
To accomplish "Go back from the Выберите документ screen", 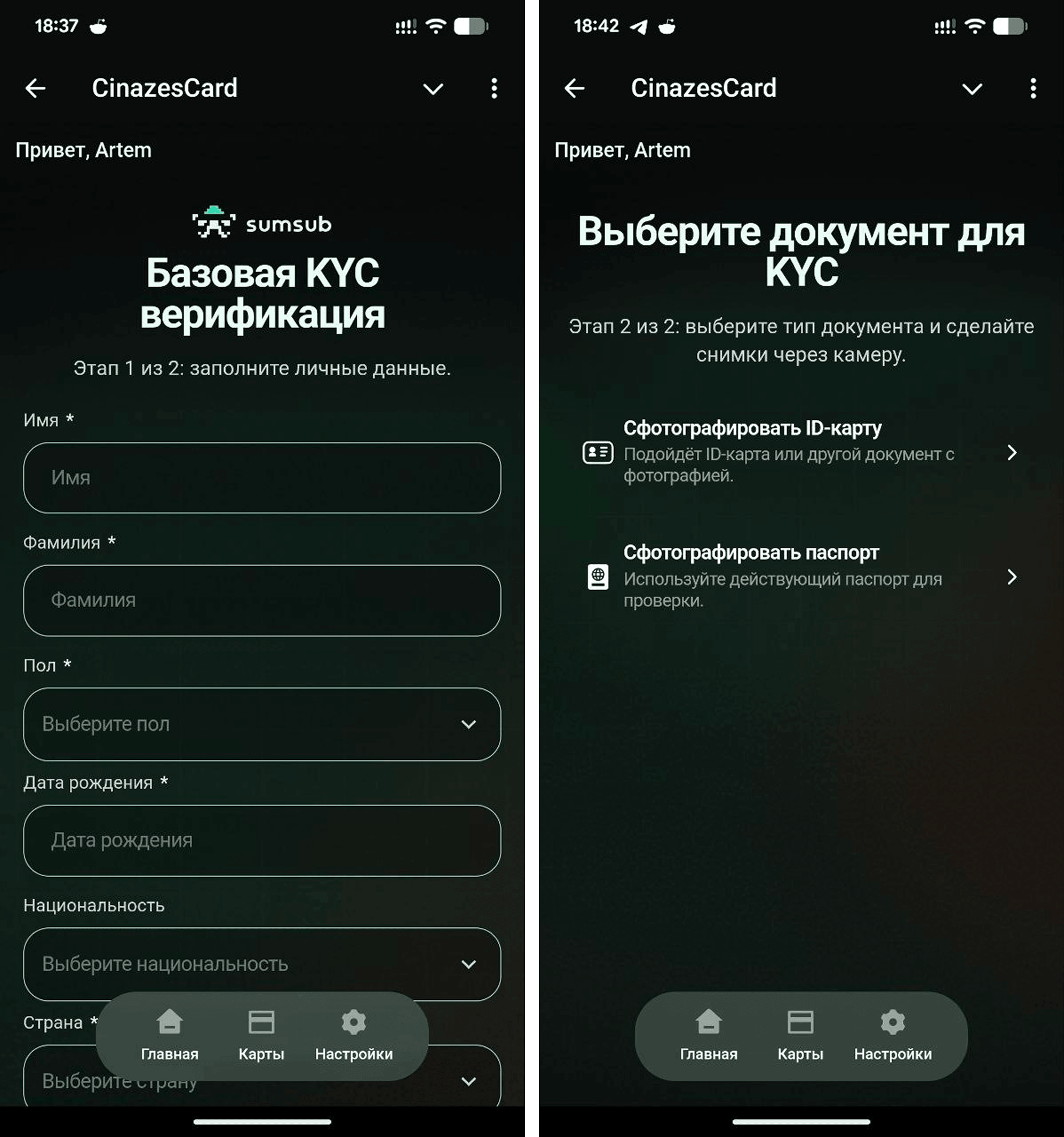I will [575, 88].
